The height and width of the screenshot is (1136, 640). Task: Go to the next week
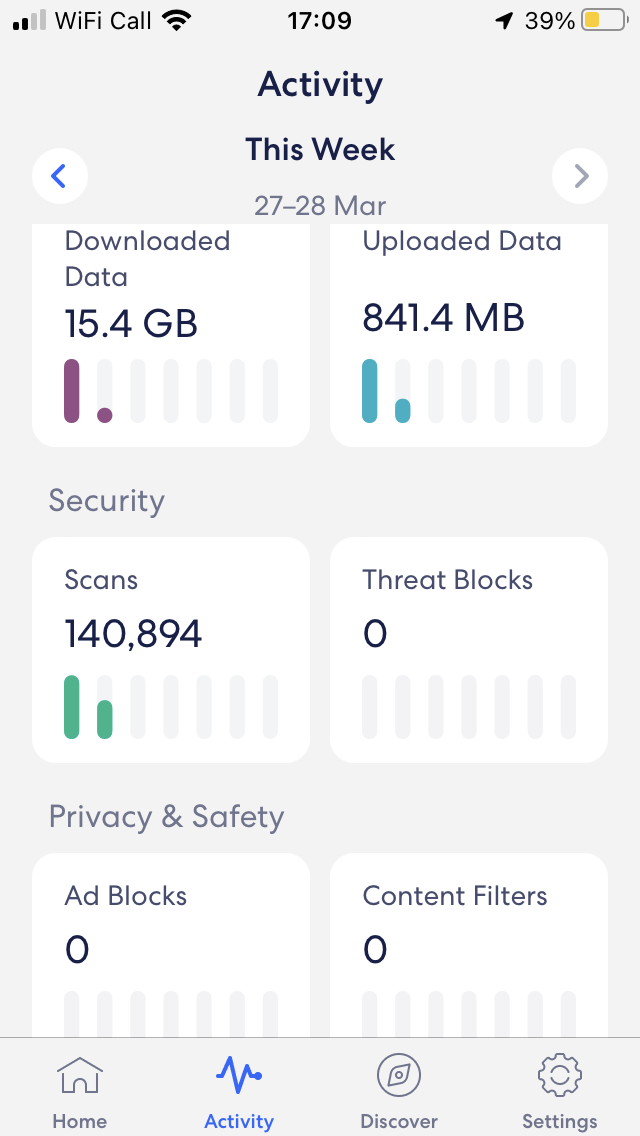(580, 176)
